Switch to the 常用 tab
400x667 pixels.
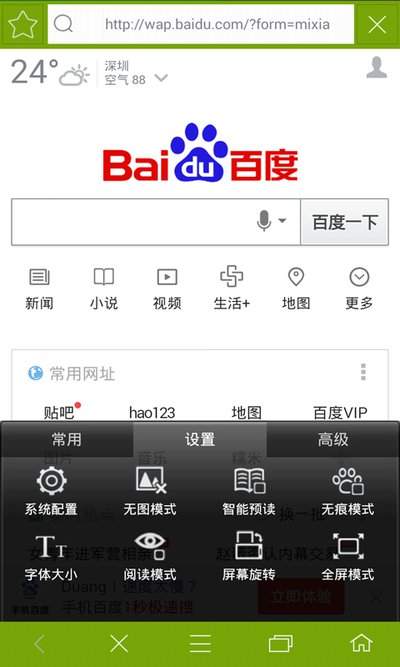(66, 439)
